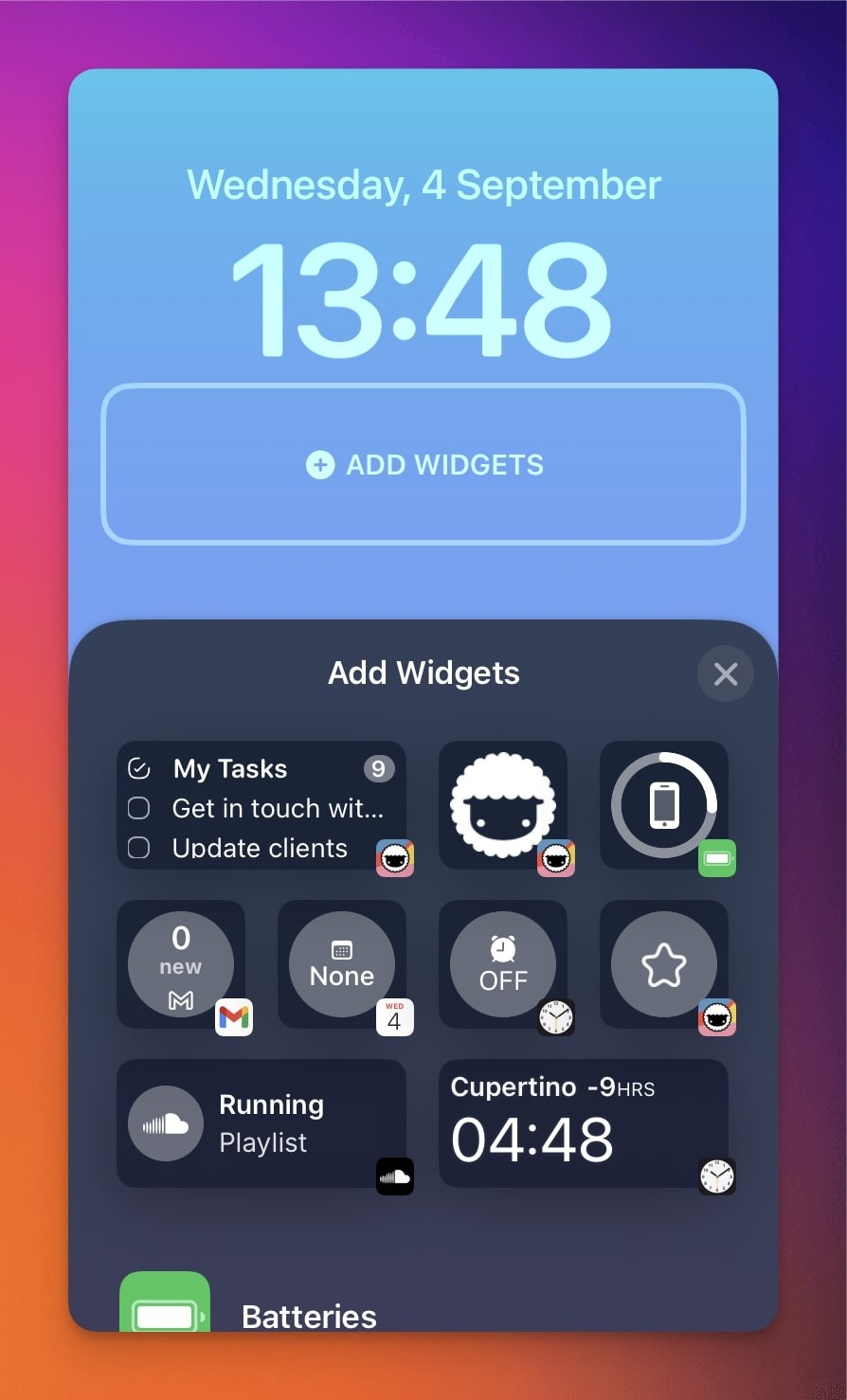This screenshot has height=1400, width=847.
Task: Add the alarm OFF clock widget
Action: (x=502, y=964)
